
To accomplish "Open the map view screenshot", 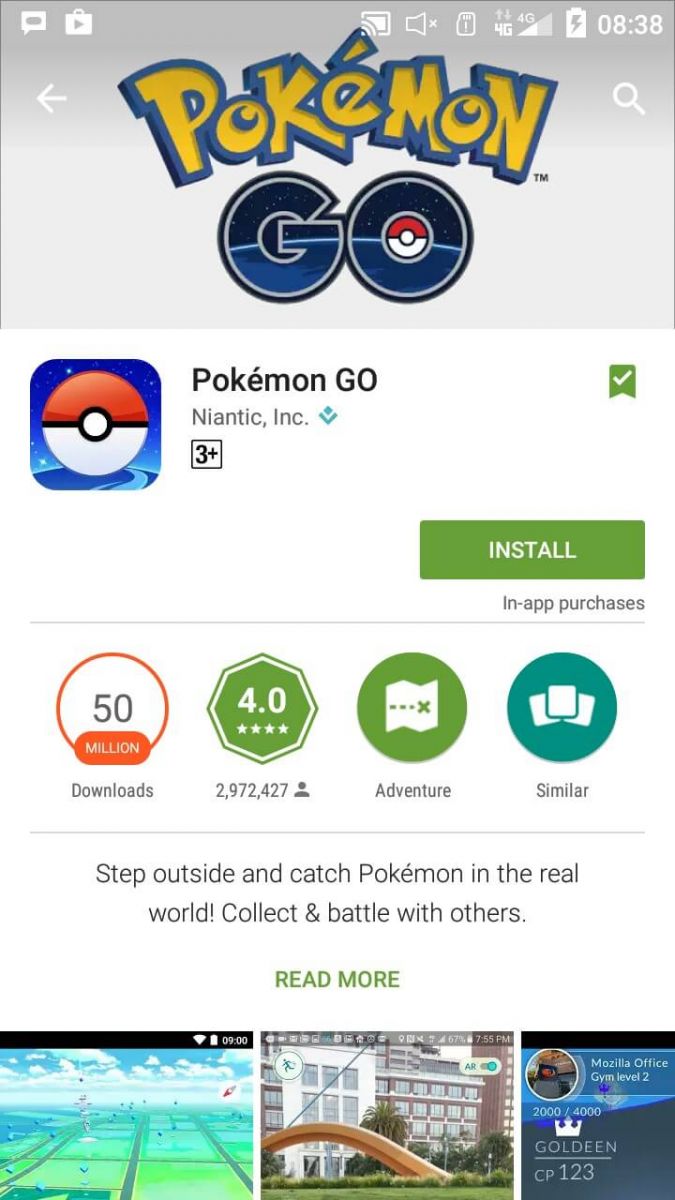I will click(127, 1115).
